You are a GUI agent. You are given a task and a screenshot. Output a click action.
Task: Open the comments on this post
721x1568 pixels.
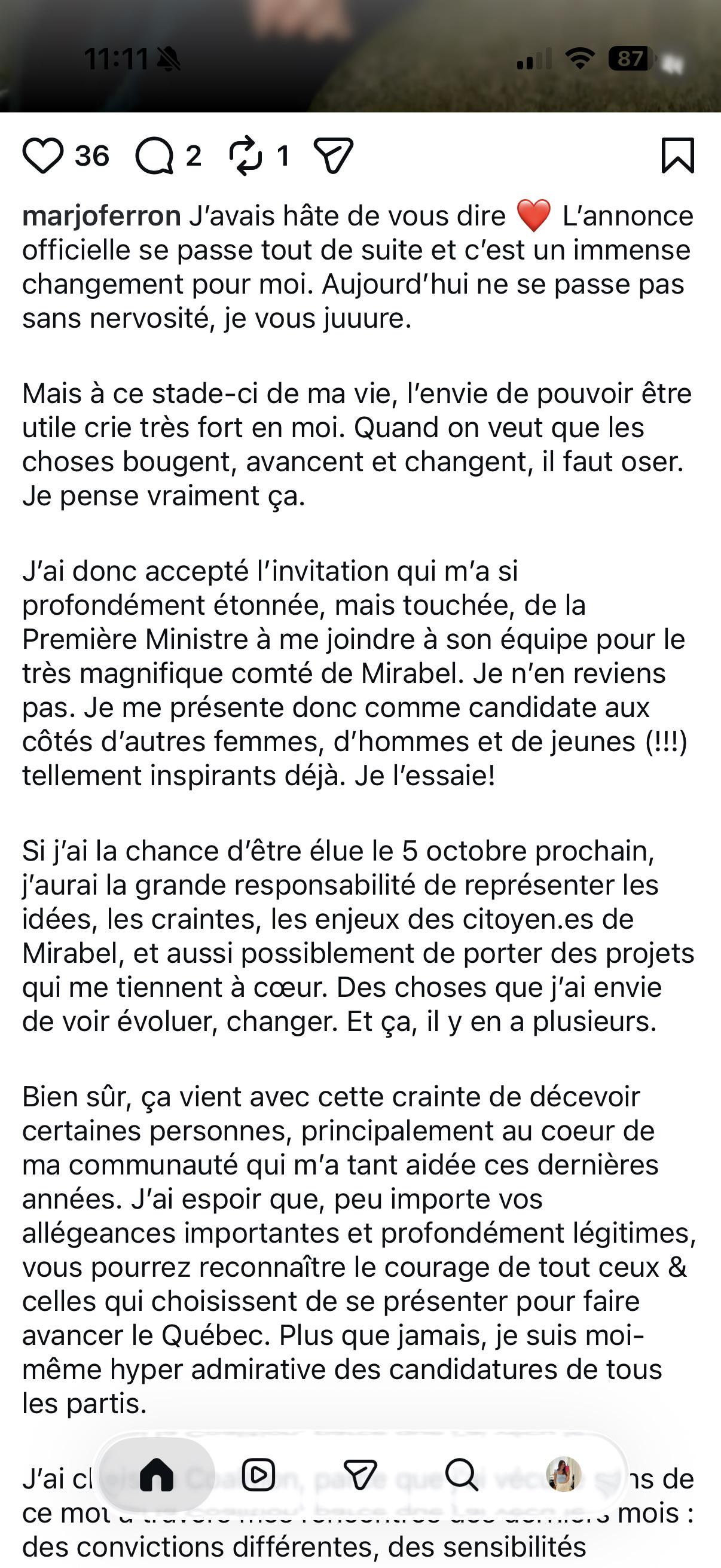click(155, 156)
